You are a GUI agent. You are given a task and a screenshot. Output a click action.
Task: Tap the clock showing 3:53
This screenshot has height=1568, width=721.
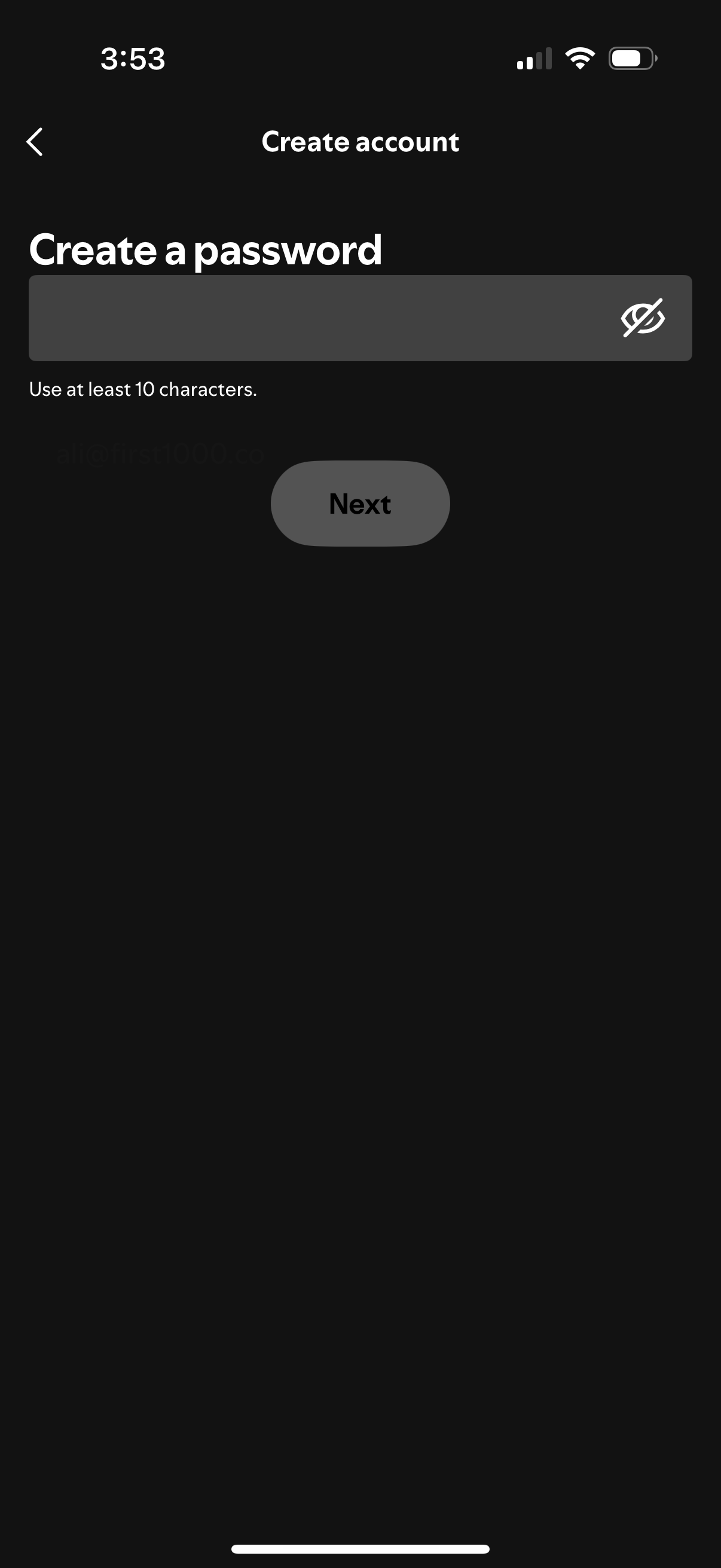132,58
